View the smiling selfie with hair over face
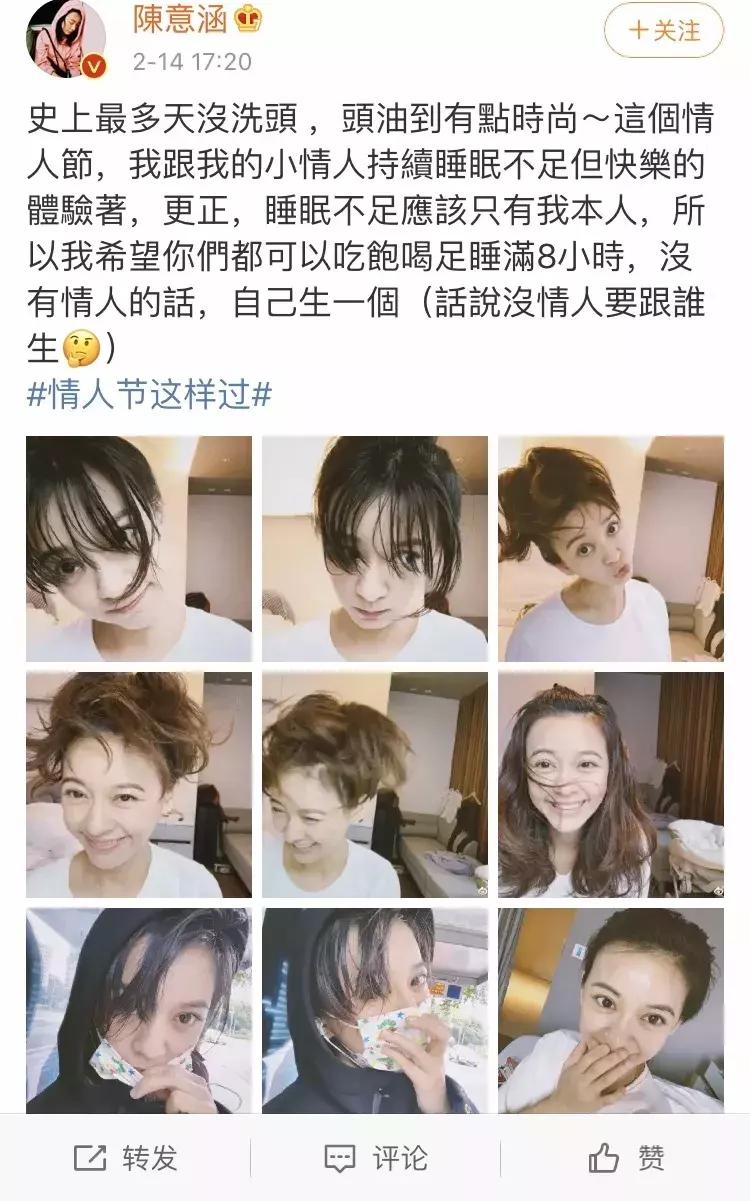This screenshot has height=1201, width=750. (x=610, y=785)
